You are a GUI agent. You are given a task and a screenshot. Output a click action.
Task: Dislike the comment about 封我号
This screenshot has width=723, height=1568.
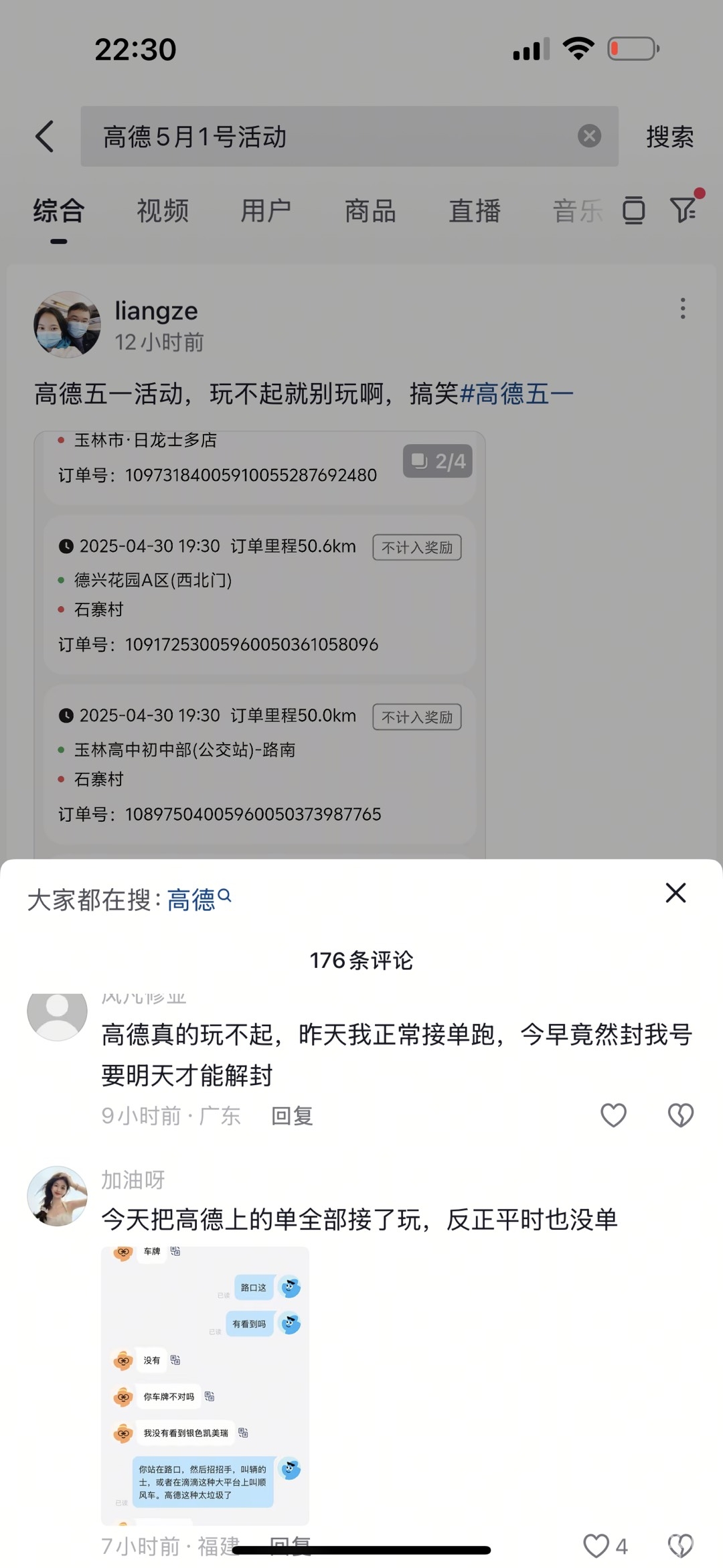(x=681, y=1115)
